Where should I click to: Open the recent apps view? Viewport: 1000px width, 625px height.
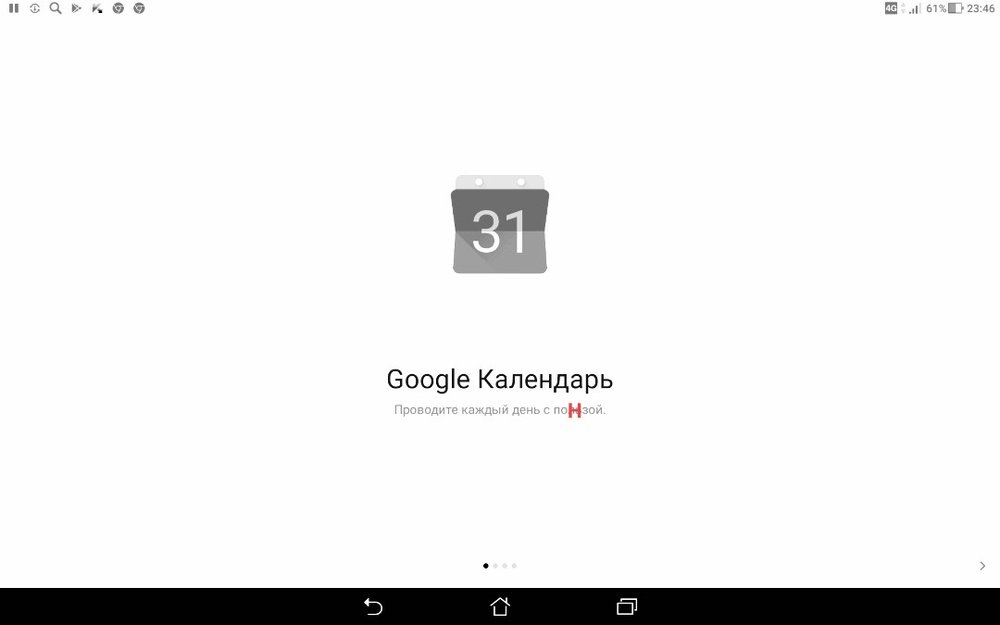tap(627, 606)
